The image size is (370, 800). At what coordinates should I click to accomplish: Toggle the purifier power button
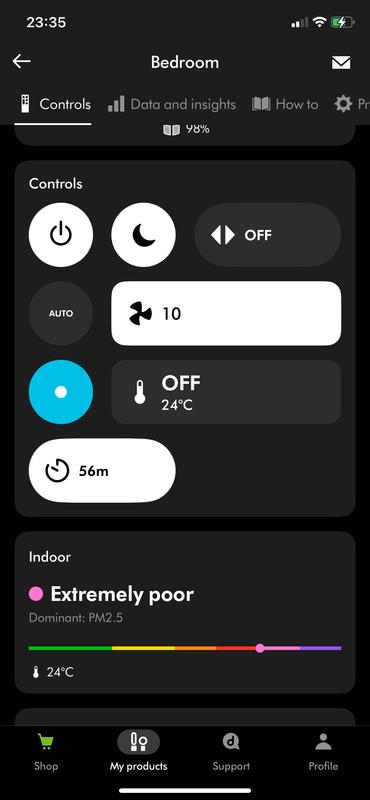pos(61,235)
